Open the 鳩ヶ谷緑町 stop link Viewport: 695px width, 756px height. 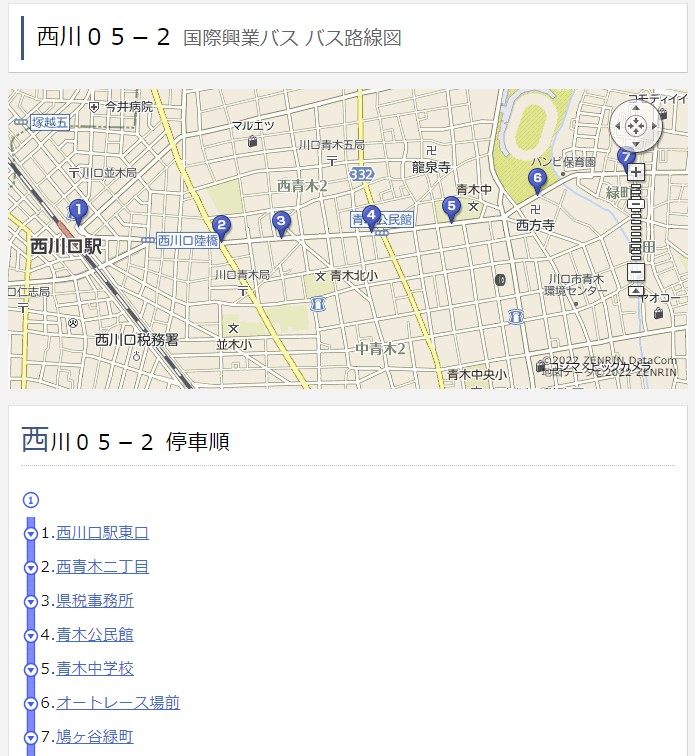pyautogui.click(x=94, y=737)
